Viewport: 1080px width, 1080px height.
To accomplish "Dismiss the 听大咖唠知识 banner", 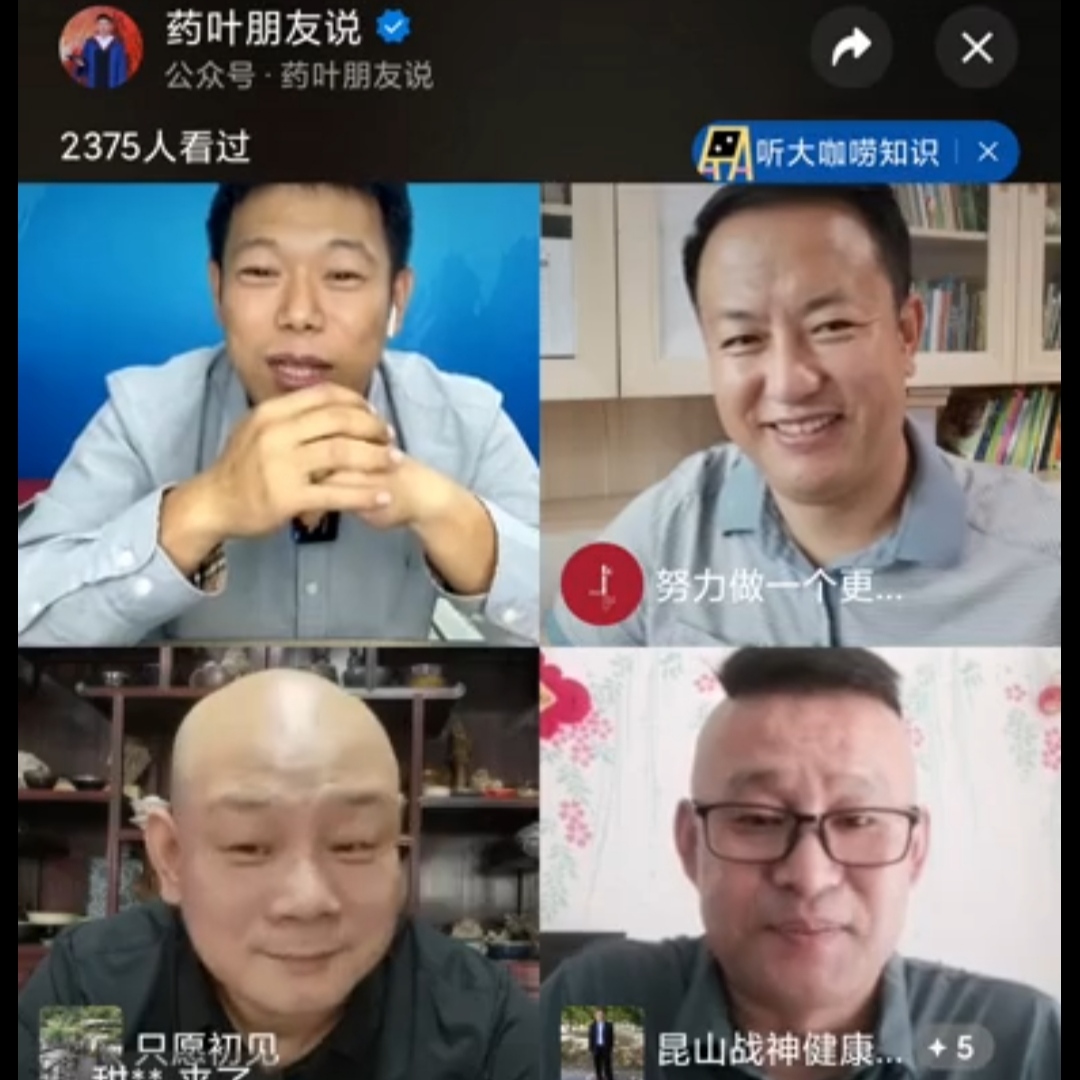I will 988,152.
